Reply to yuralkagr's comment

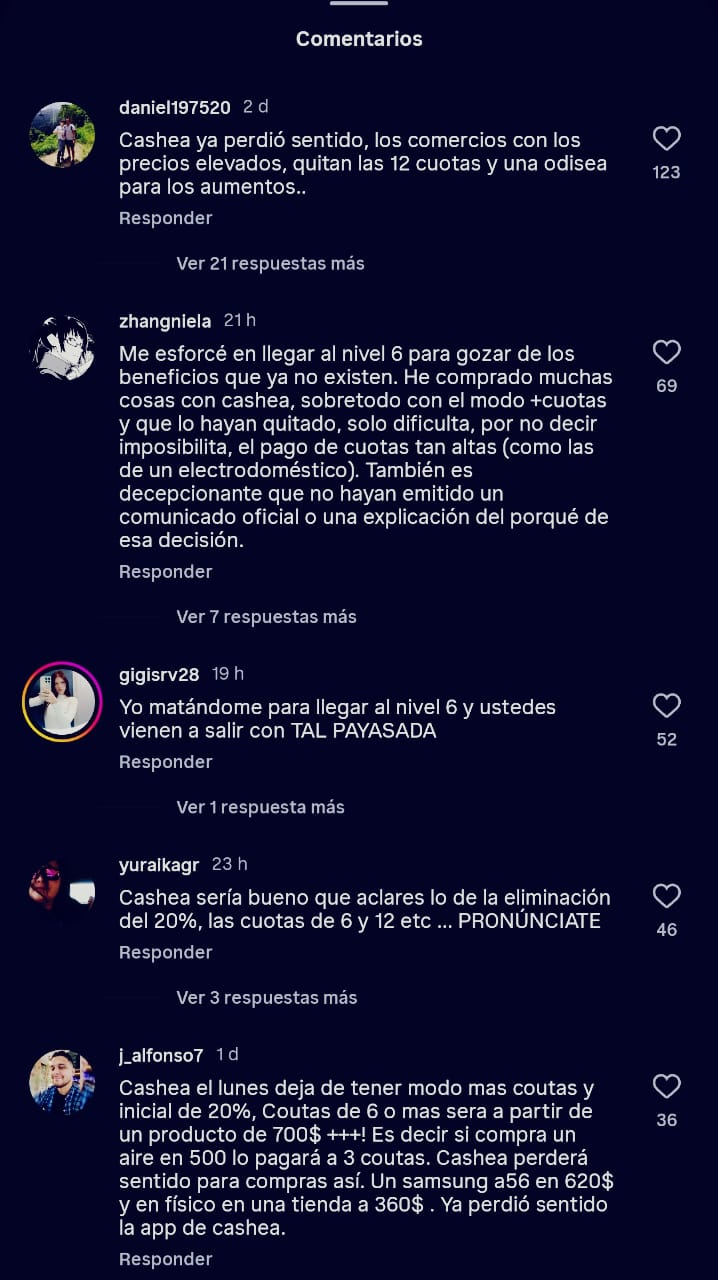tap(165, 953)
